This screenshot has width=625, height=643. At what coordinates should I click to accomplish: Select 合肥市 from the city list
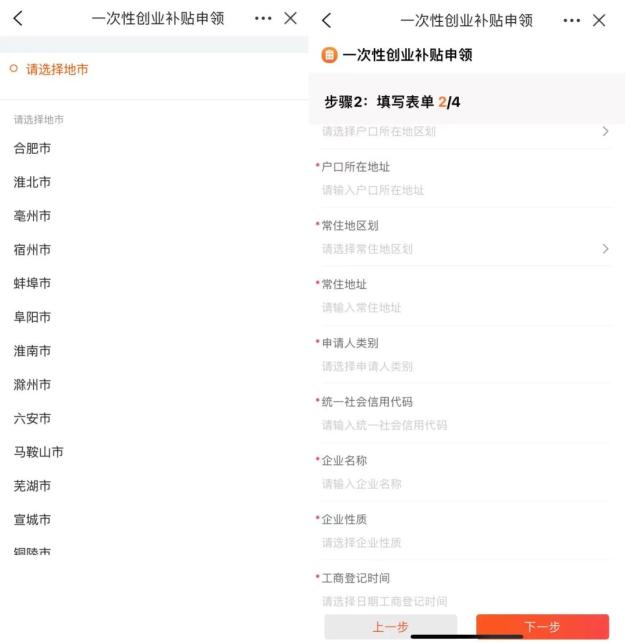point(32,148)
